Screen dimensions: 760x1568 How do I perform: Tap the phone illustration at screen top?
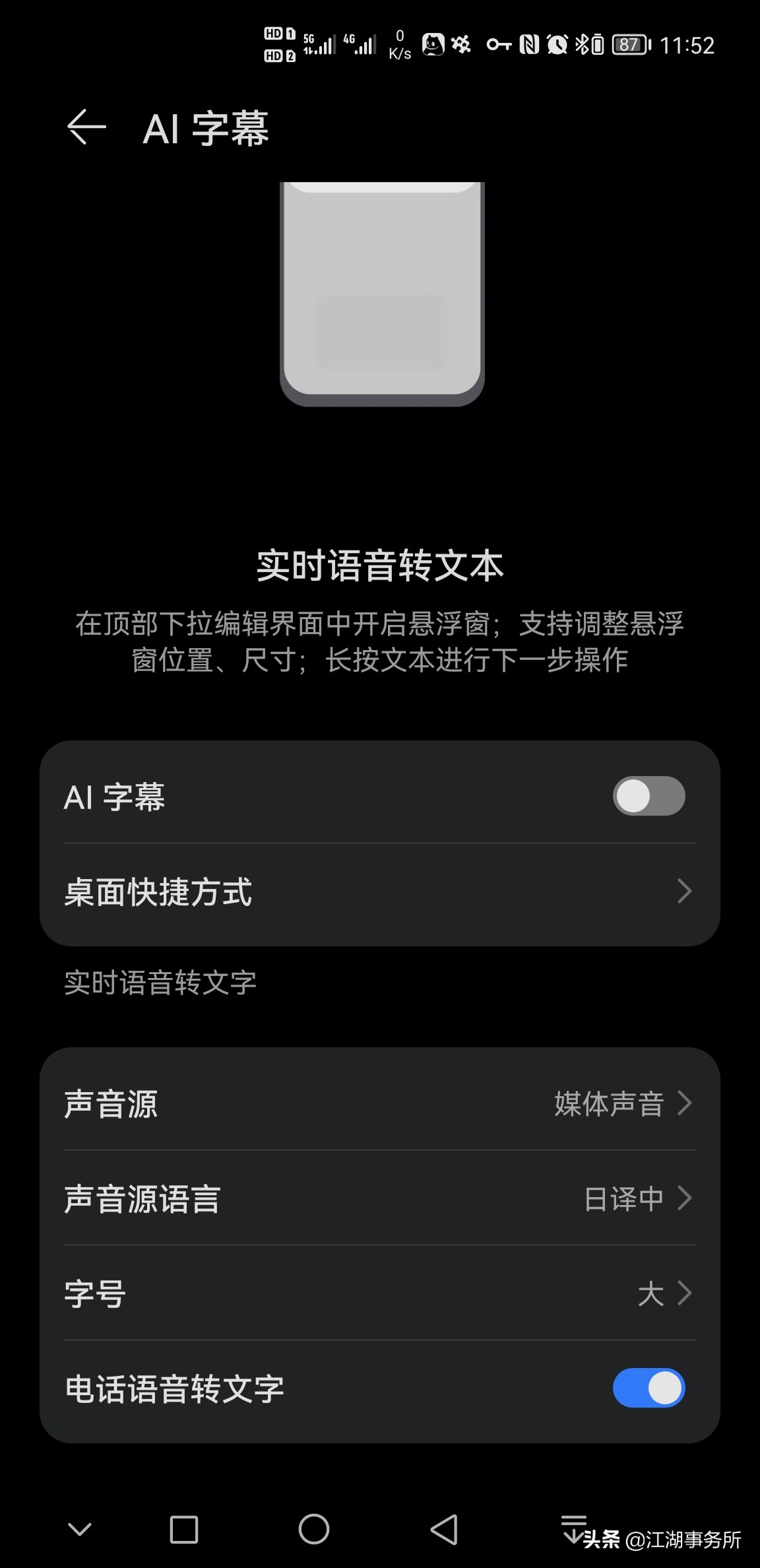381,290
